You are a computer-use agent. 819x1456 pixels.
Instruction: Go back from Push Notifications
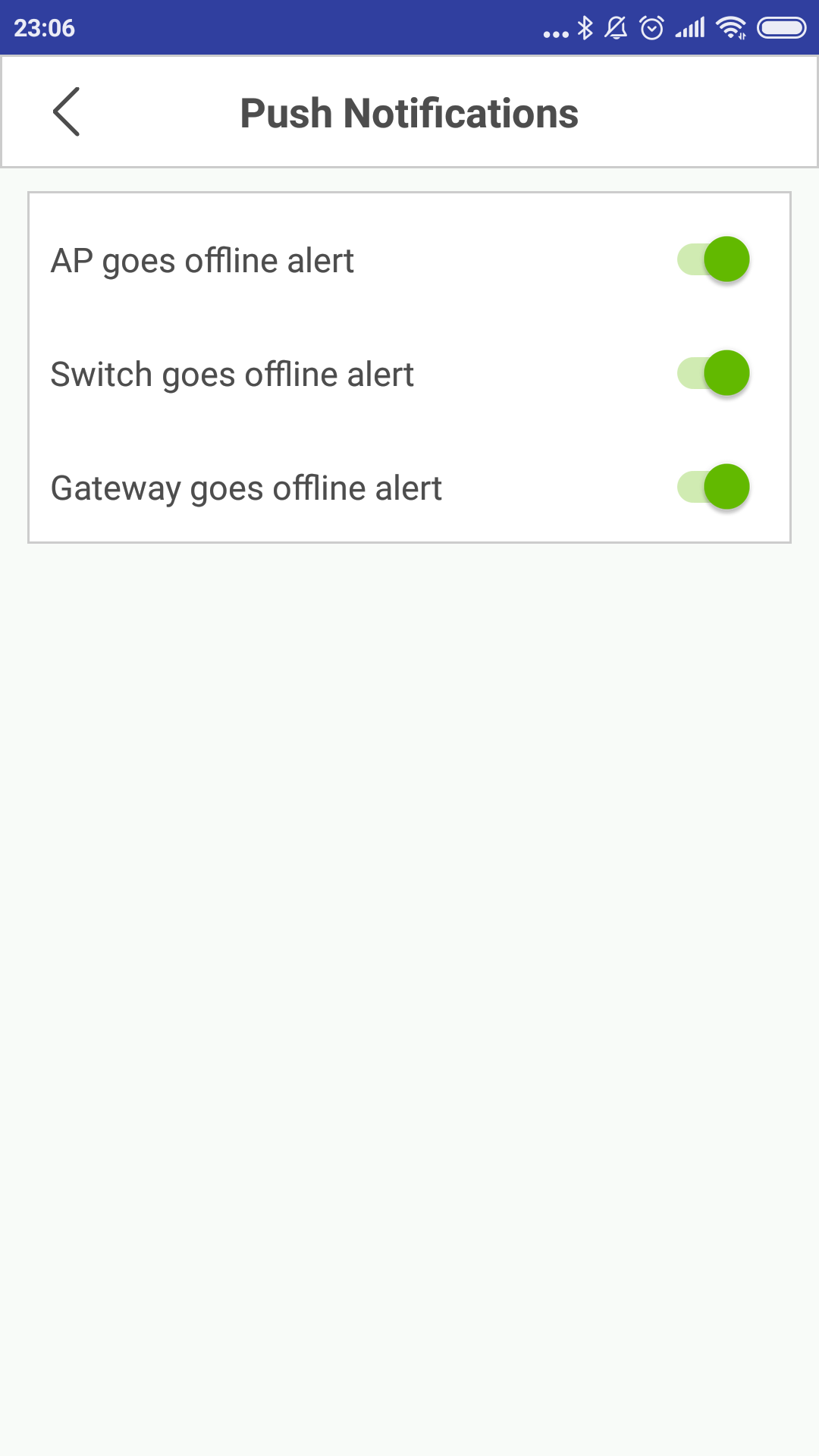pos(67,112)
